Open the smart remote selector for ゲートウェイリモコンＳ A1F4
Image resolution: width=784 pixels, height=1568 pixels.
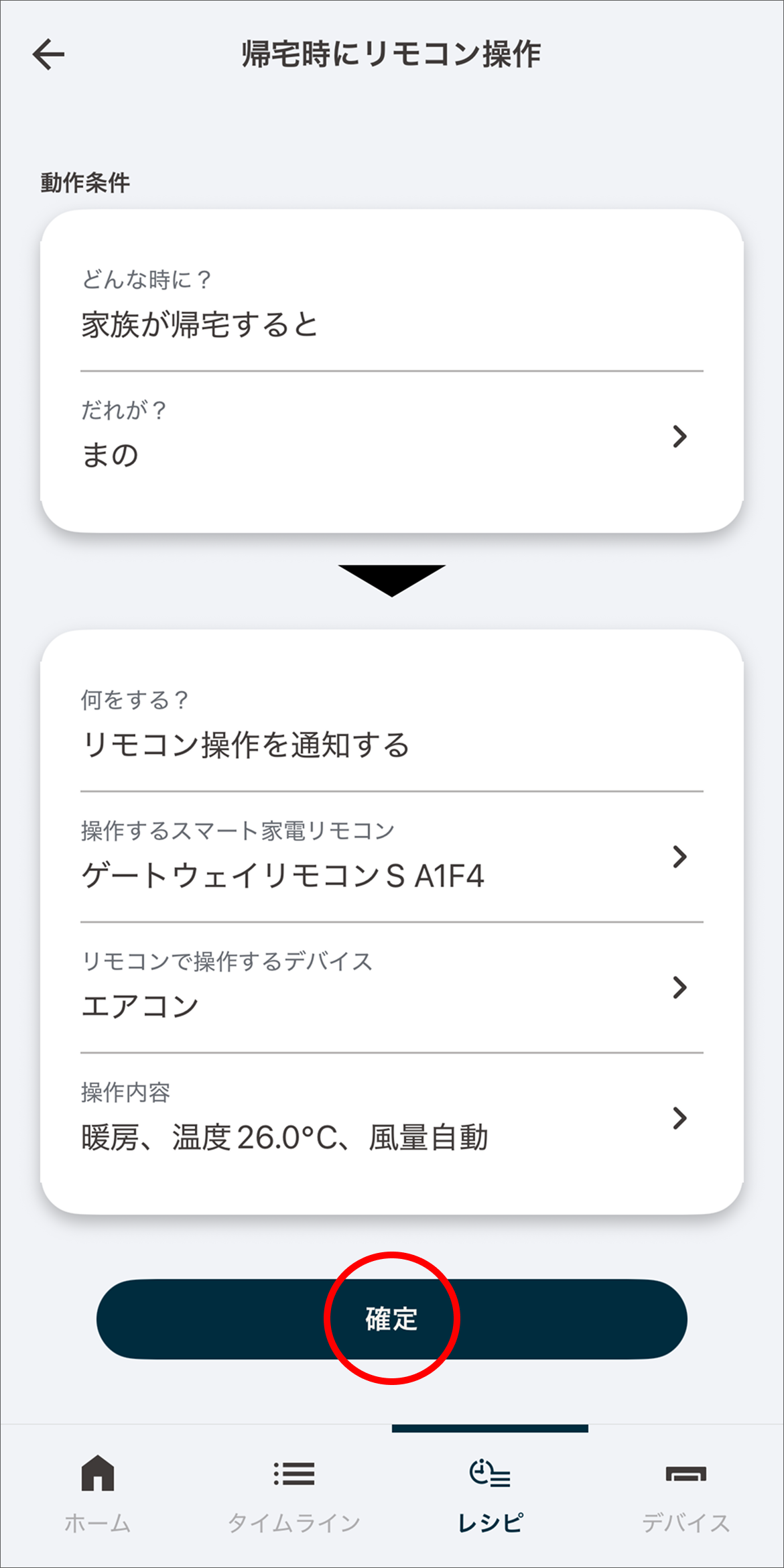[x=681, y=857]
